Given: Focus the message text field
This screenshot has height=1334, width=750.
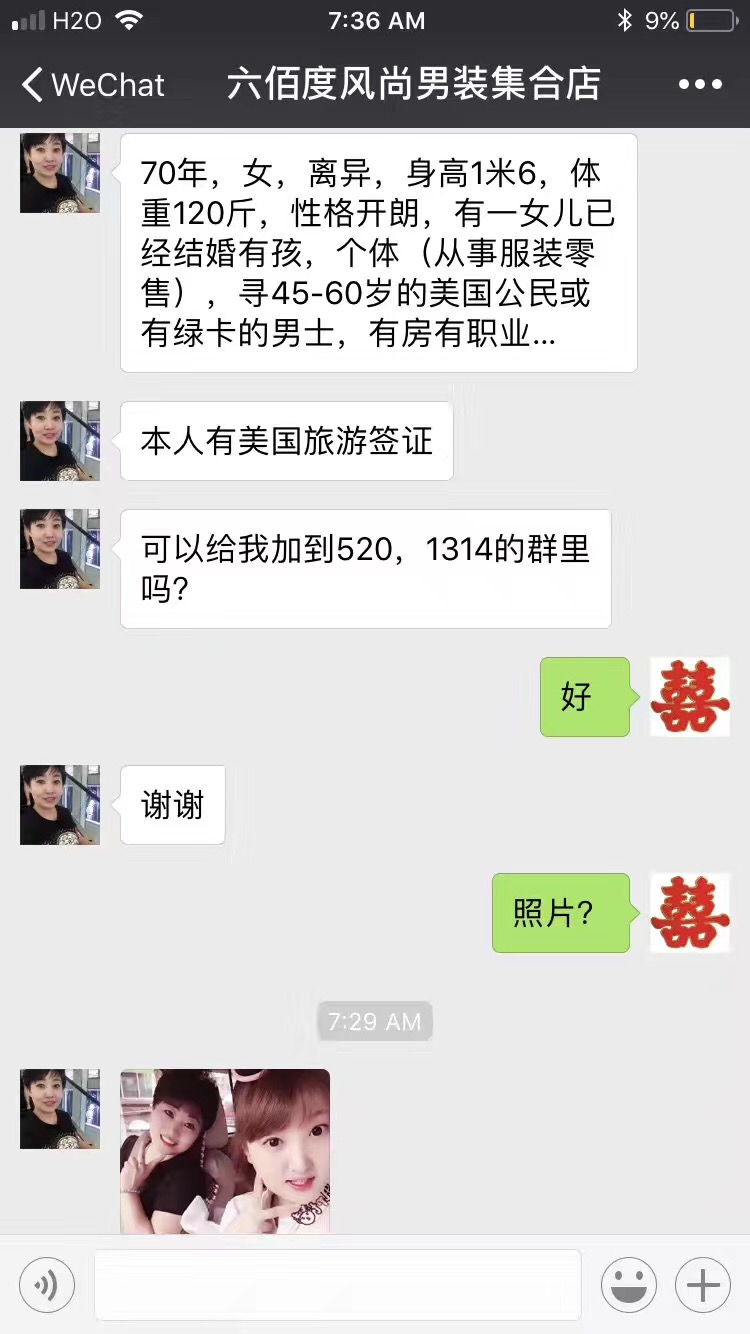Looking at the screenshot, I should tap(337, 1285).
